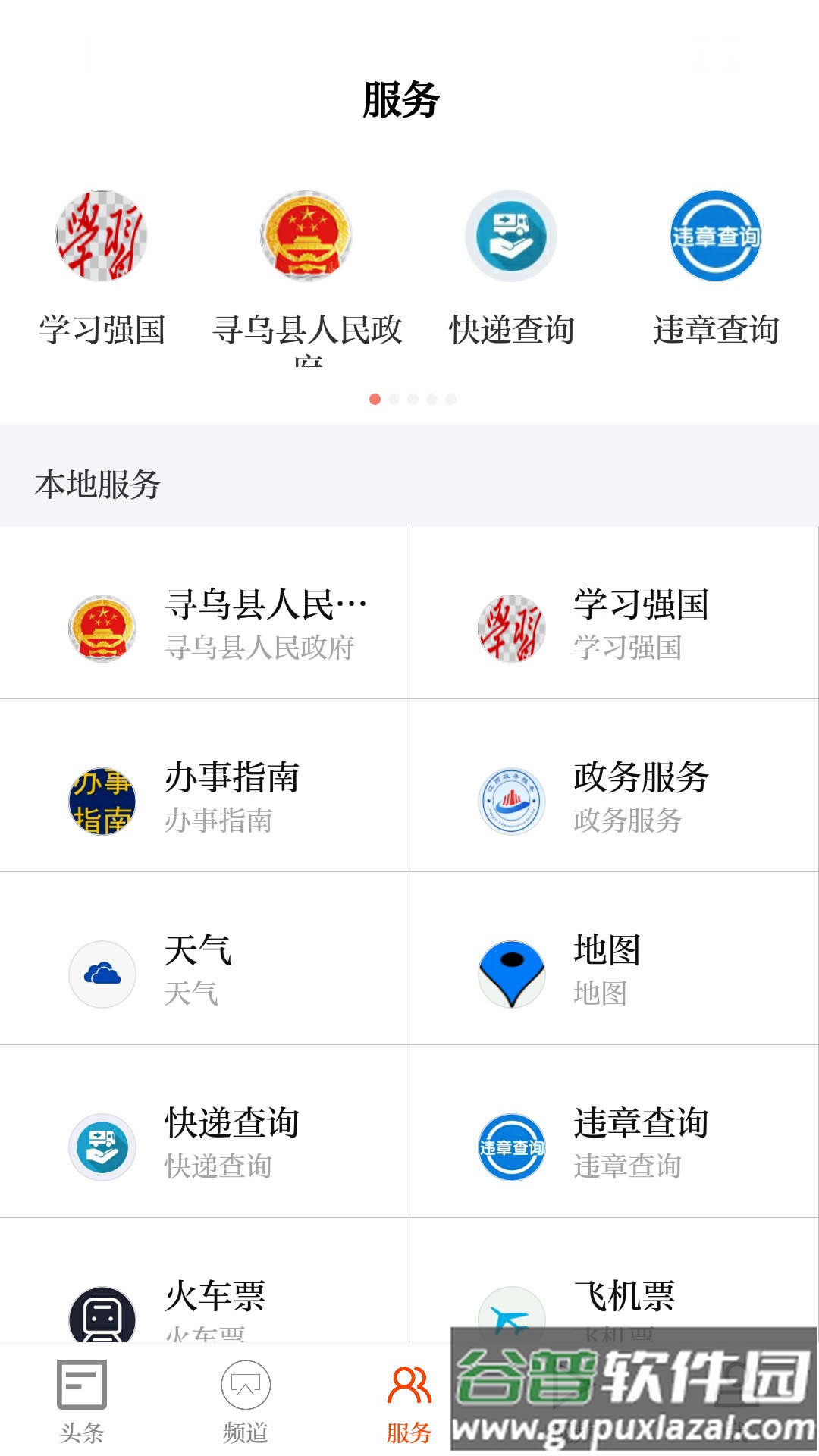Click the 天气 cloud icon
Screen dimensions: 819x1456
(x=102, y=974)
